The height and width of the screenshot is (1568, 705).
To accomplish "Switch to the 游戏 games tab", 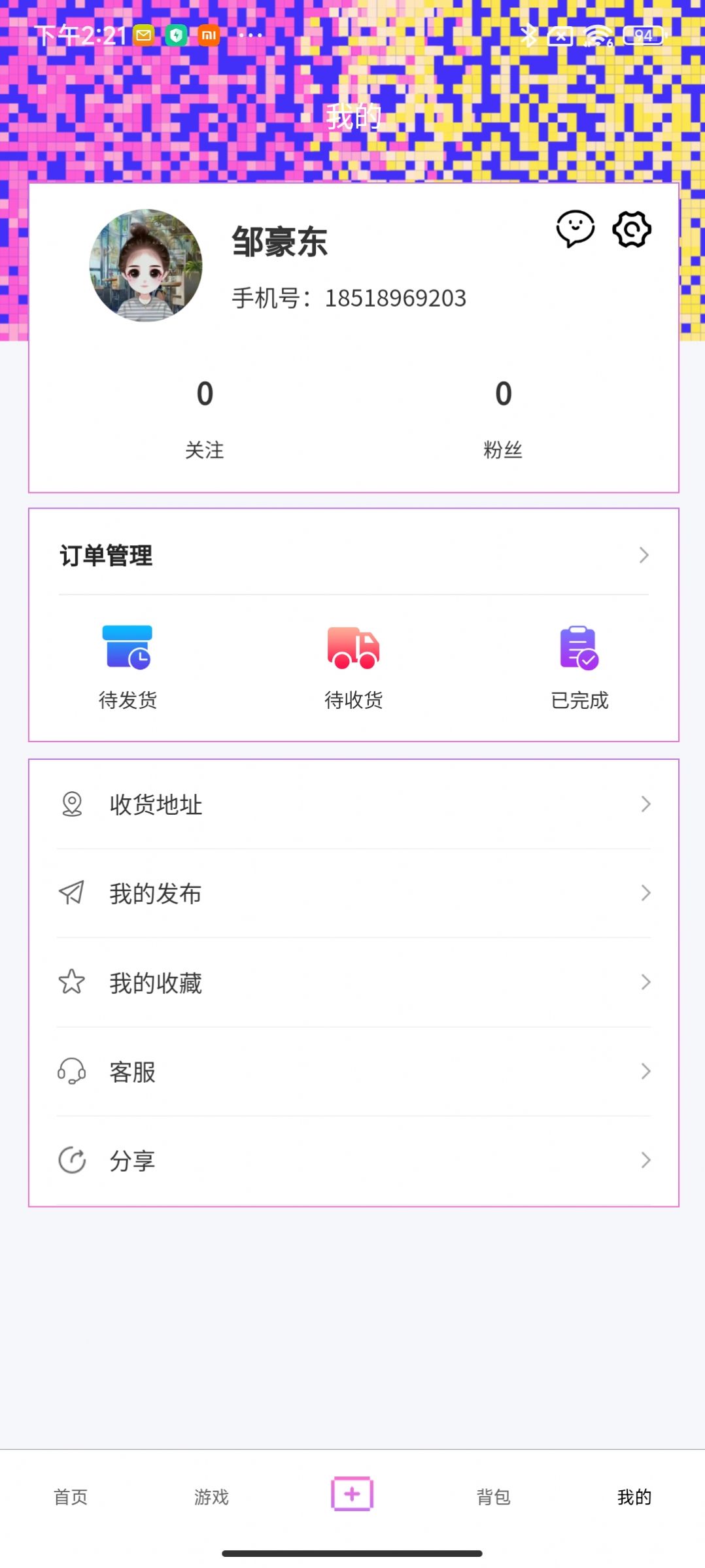I will [x=211, y=1497].
